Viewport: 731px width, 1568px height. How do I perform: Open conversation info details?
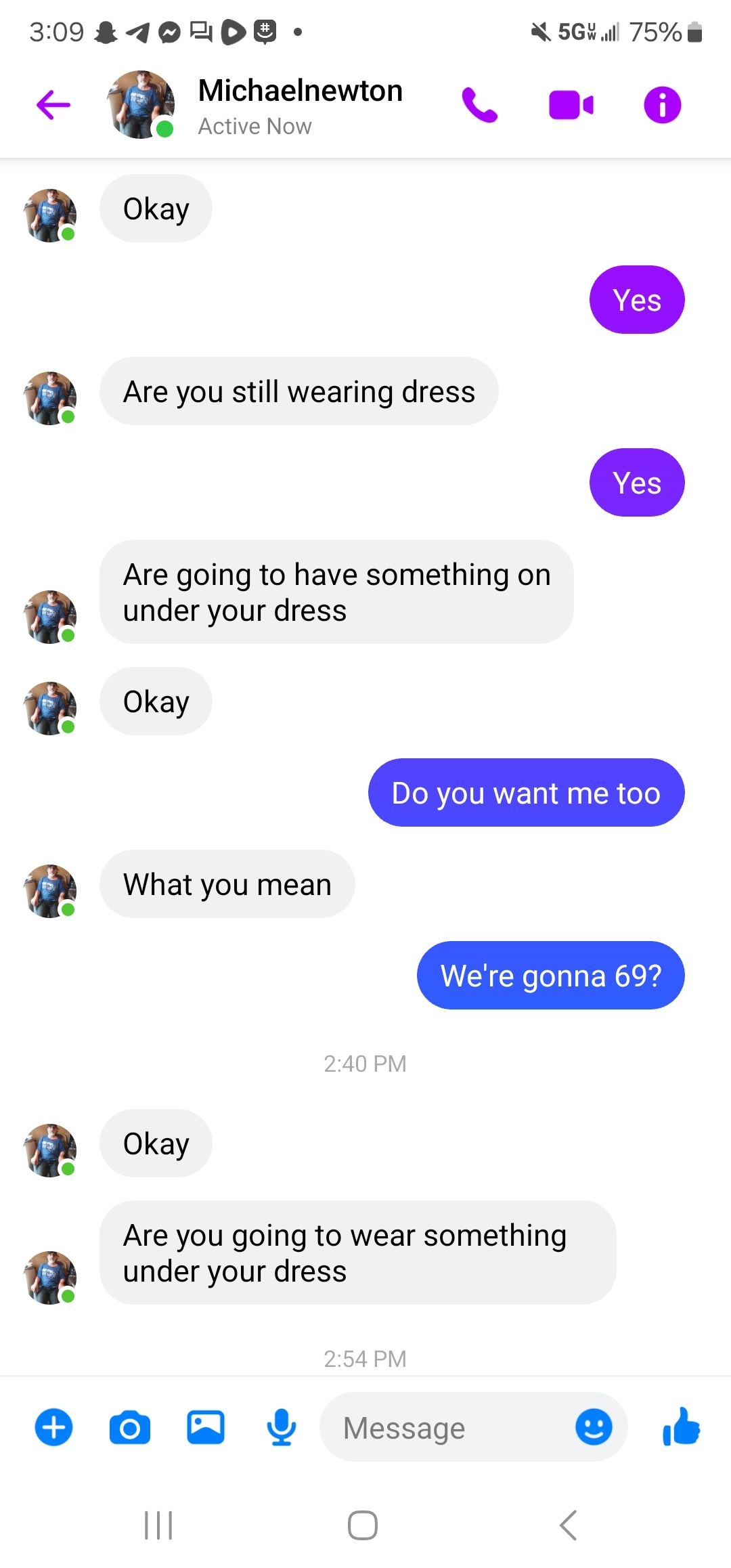[662, 105]
